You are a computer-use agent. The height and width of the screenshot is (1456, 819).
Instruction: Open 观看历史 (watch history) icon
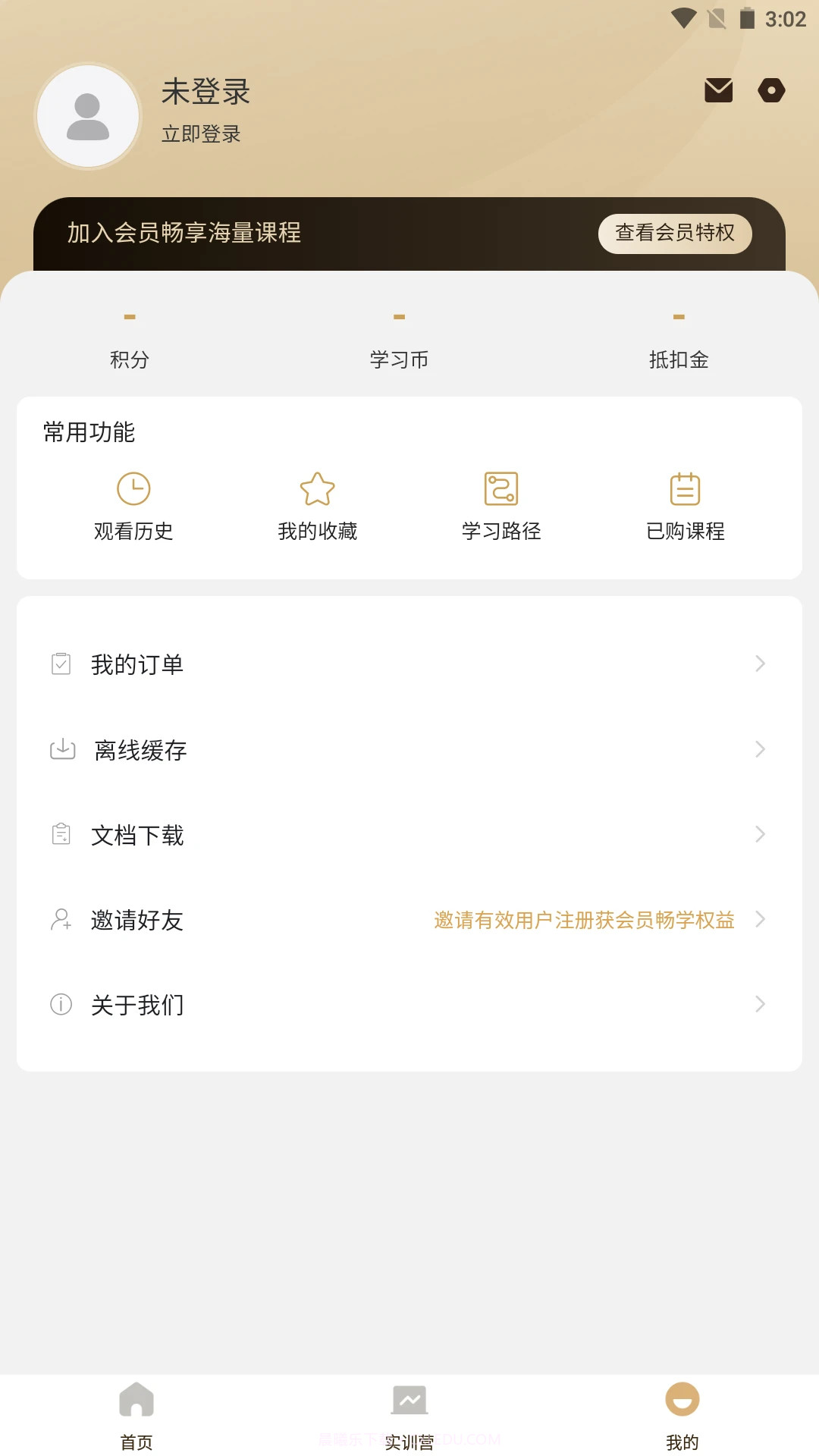click(133, 490)
